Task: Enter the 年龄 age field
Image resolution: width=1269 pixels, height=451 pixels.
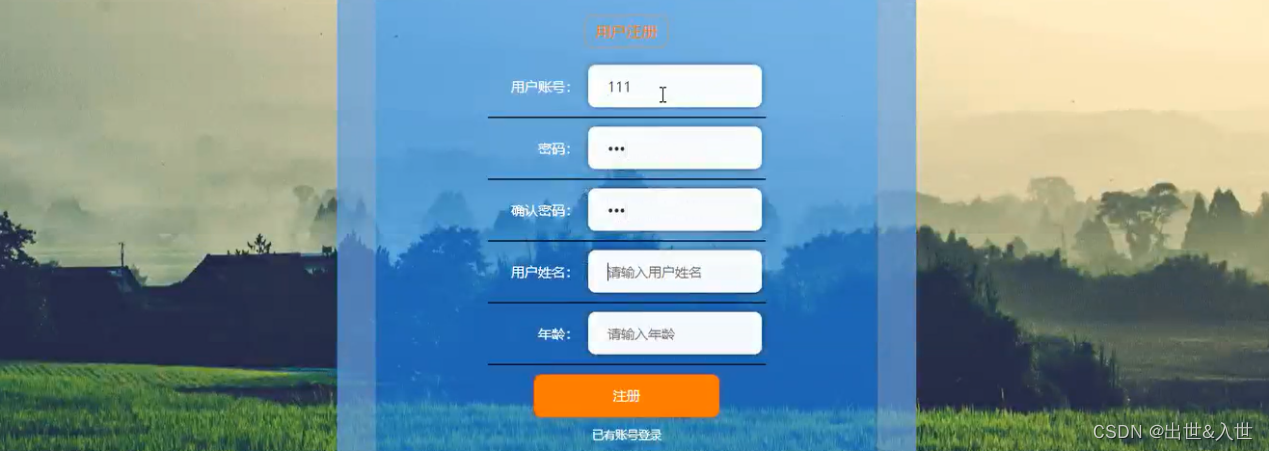Action: (674, 334)
